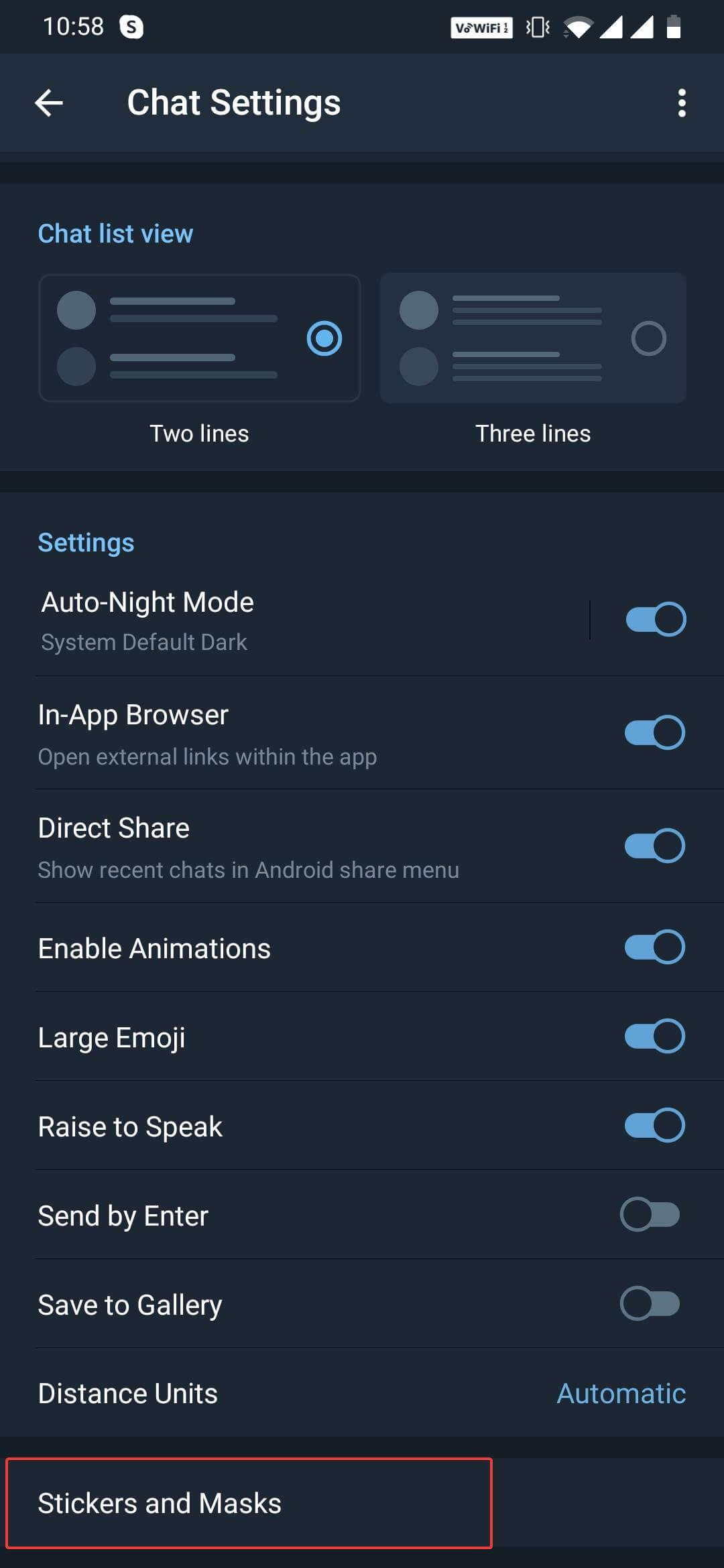Enable Send by Enter
This screenshot has width=724, height=1568.
pos(650,1215)
